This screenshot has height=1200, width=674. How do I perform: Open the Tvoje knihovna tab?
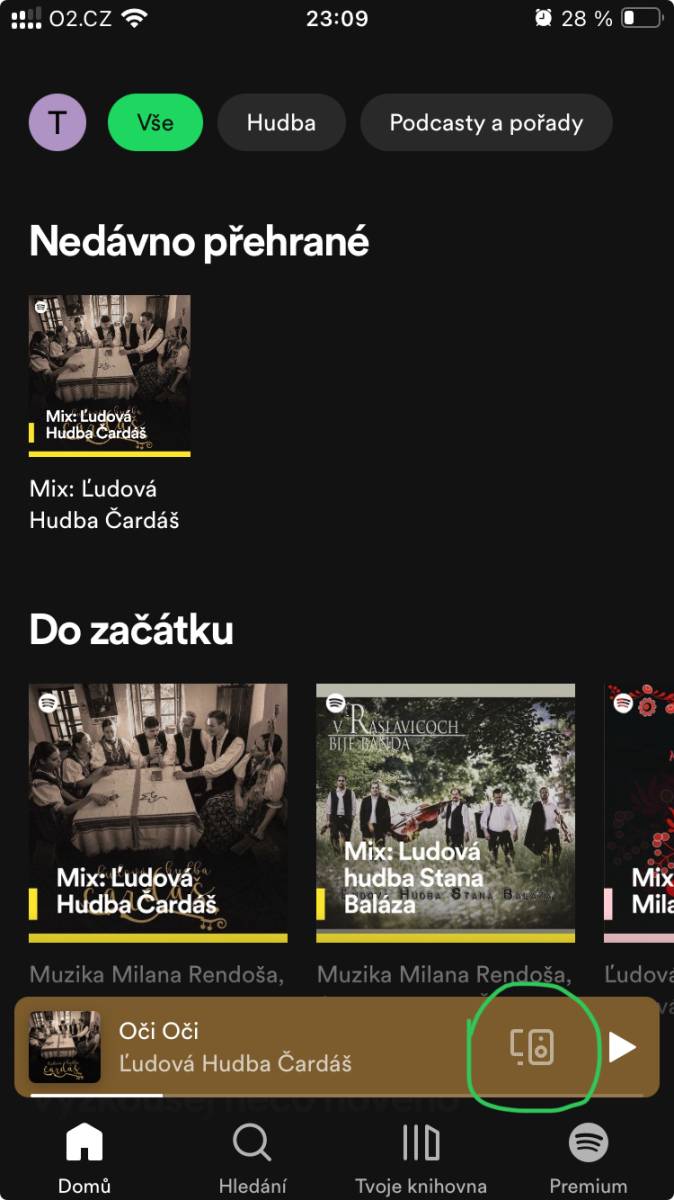click(421, 1157)
